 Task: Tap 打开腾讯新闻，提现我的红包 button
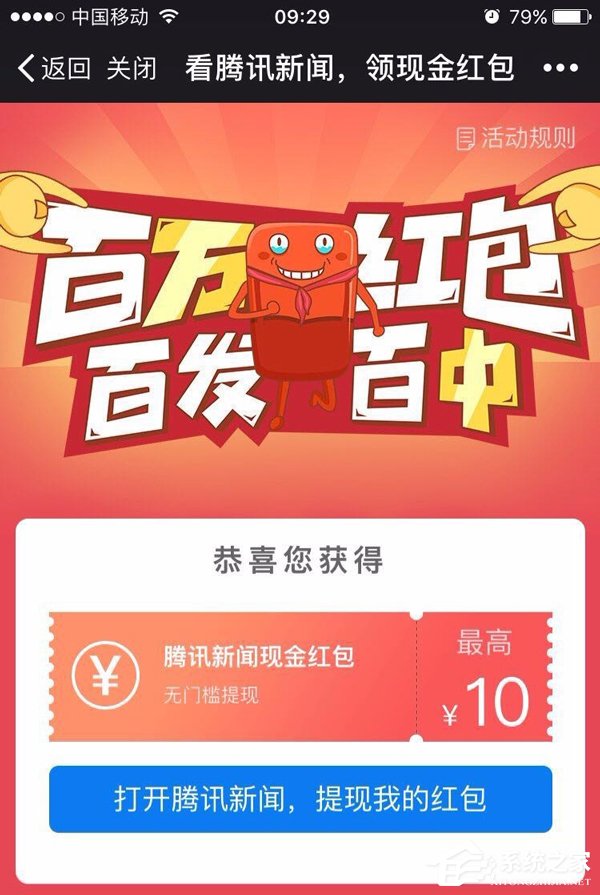(300, 799)
